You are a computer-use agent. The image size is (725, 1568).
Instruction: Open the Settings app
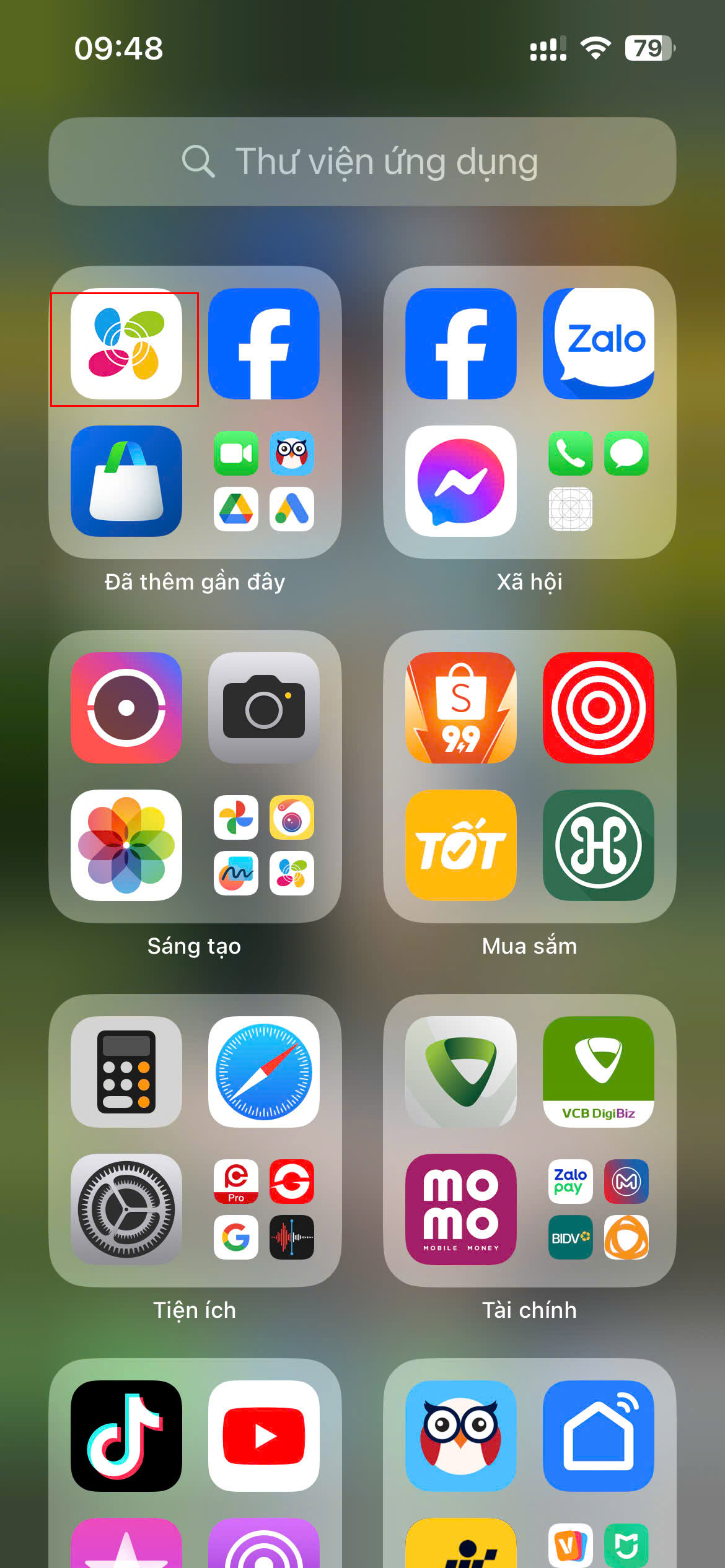tap(126, 1209)
